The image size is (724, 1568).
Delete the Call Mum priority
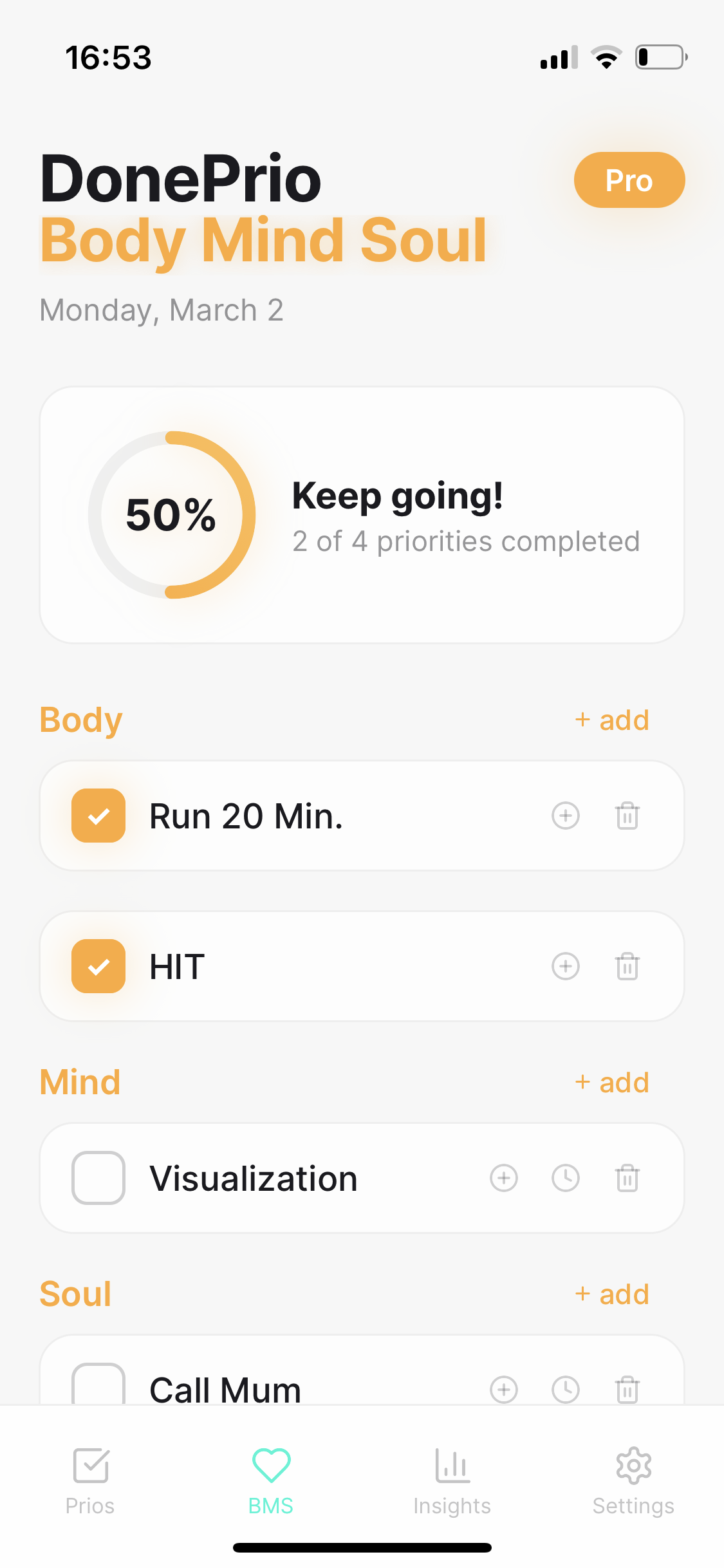627,1389
